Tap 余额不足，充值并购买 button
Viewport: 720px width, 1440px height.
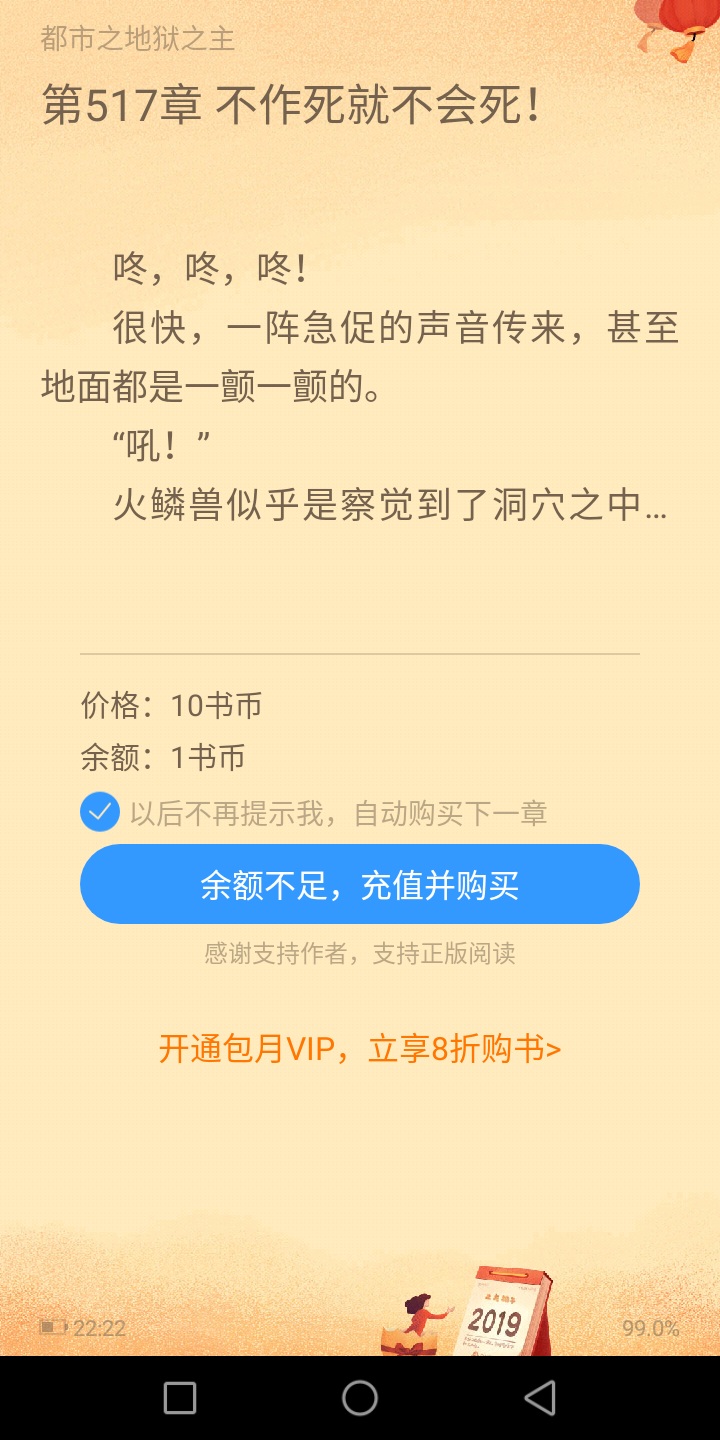(360, 885)
